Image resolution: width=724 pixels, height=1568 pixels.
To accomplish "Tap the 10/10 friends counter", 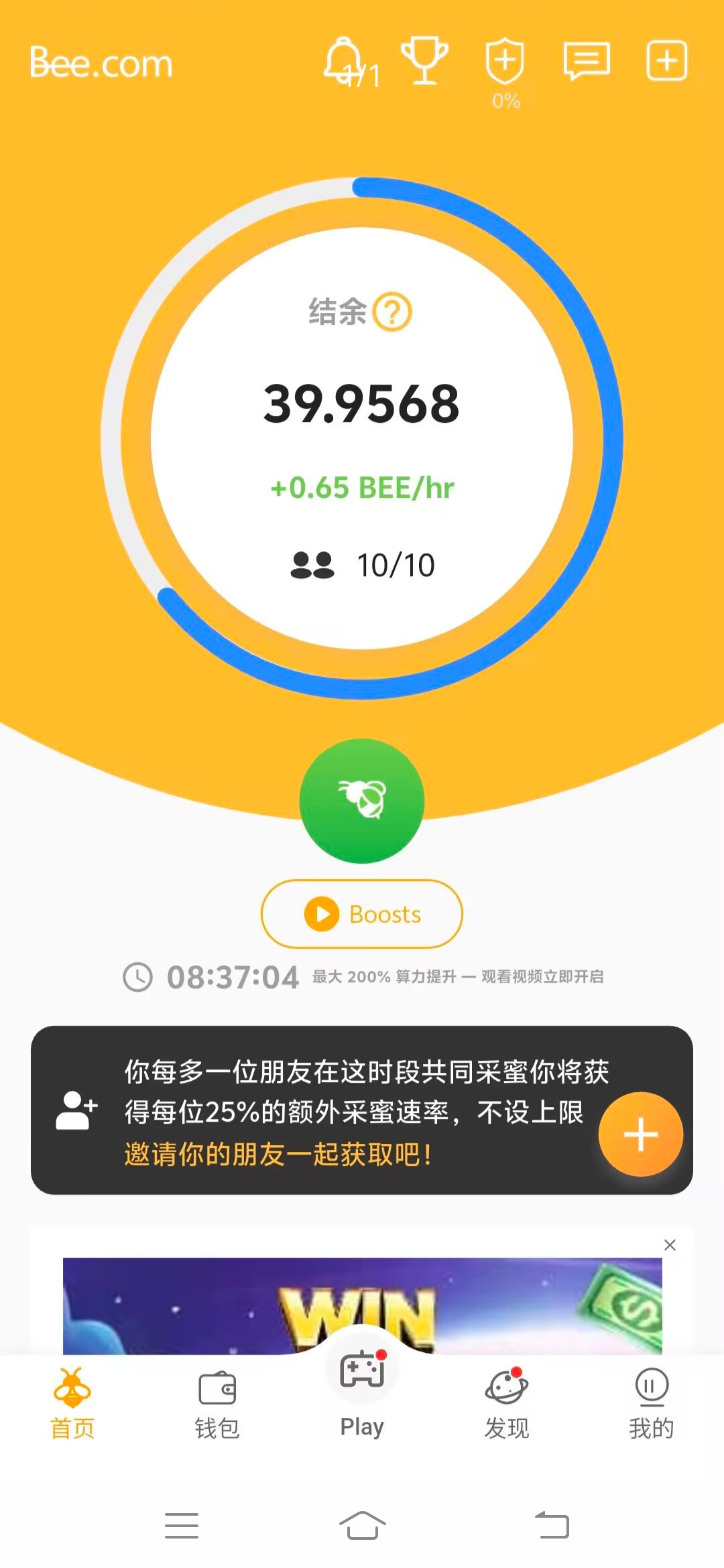I will pos(362,566).
